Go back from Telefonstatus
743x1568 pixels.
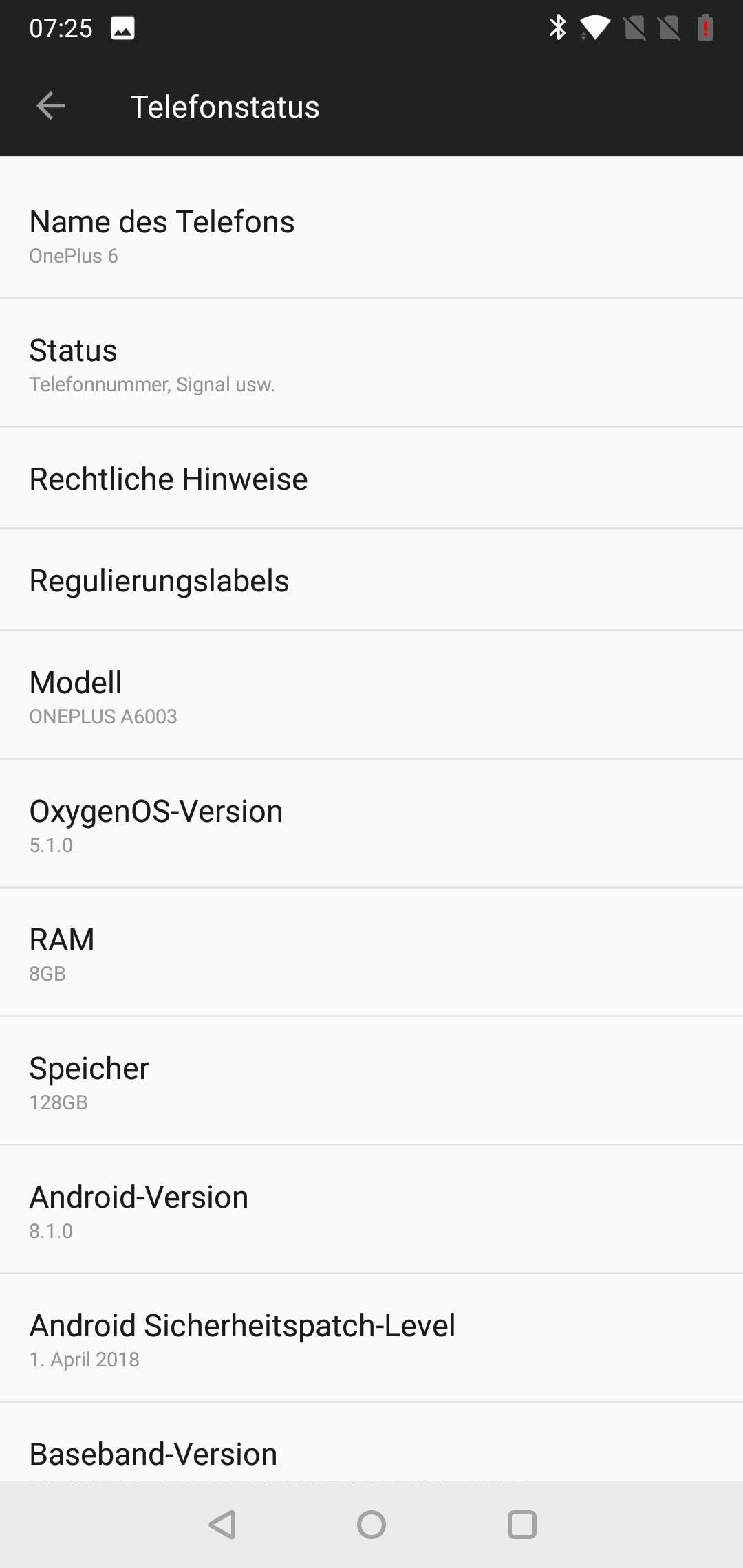pos(50,106)
